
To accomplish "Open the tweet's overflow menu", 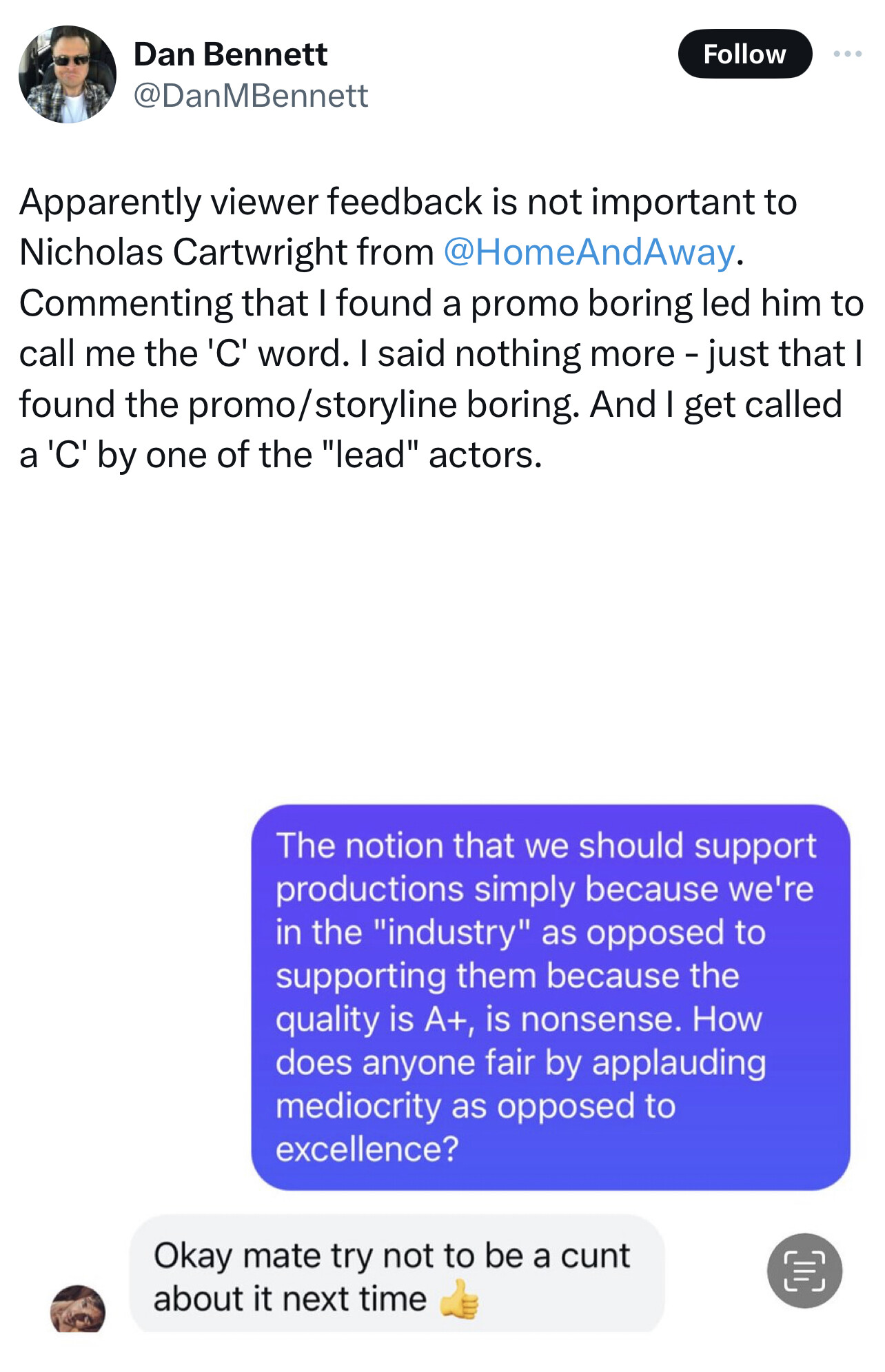I will (847, 54).
